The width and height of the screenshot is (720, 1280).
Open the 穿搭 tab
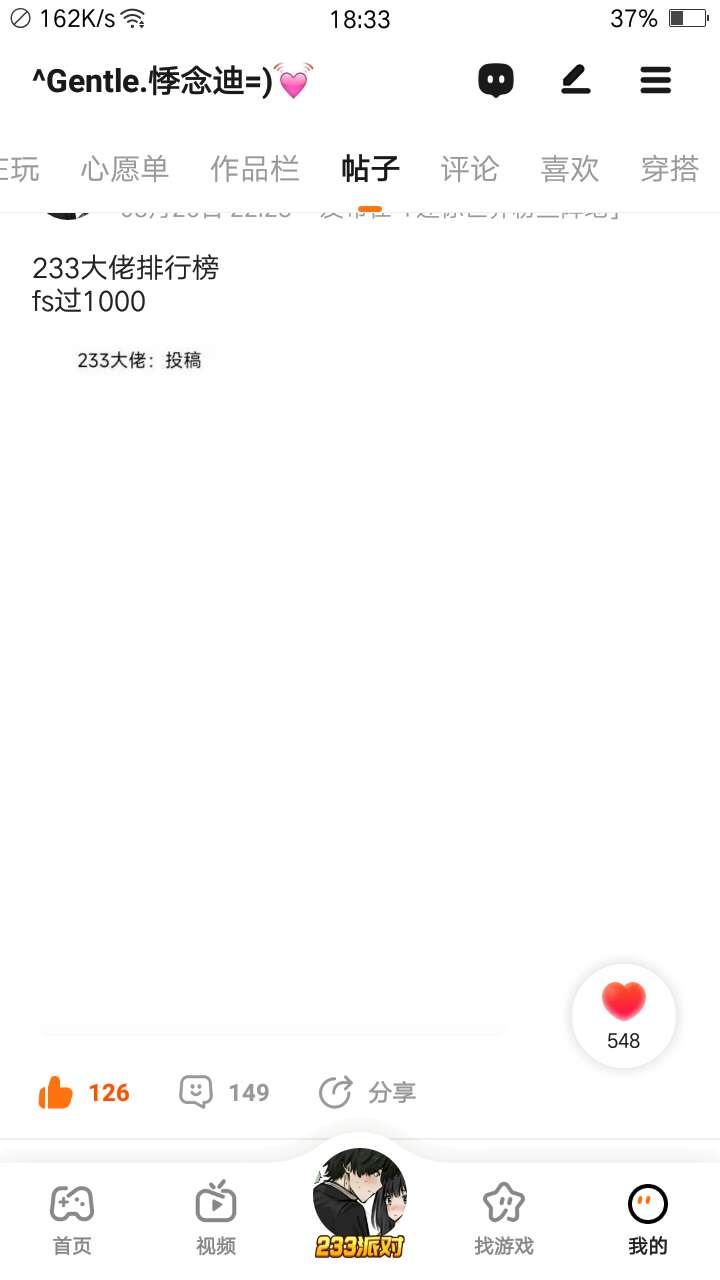669,169
